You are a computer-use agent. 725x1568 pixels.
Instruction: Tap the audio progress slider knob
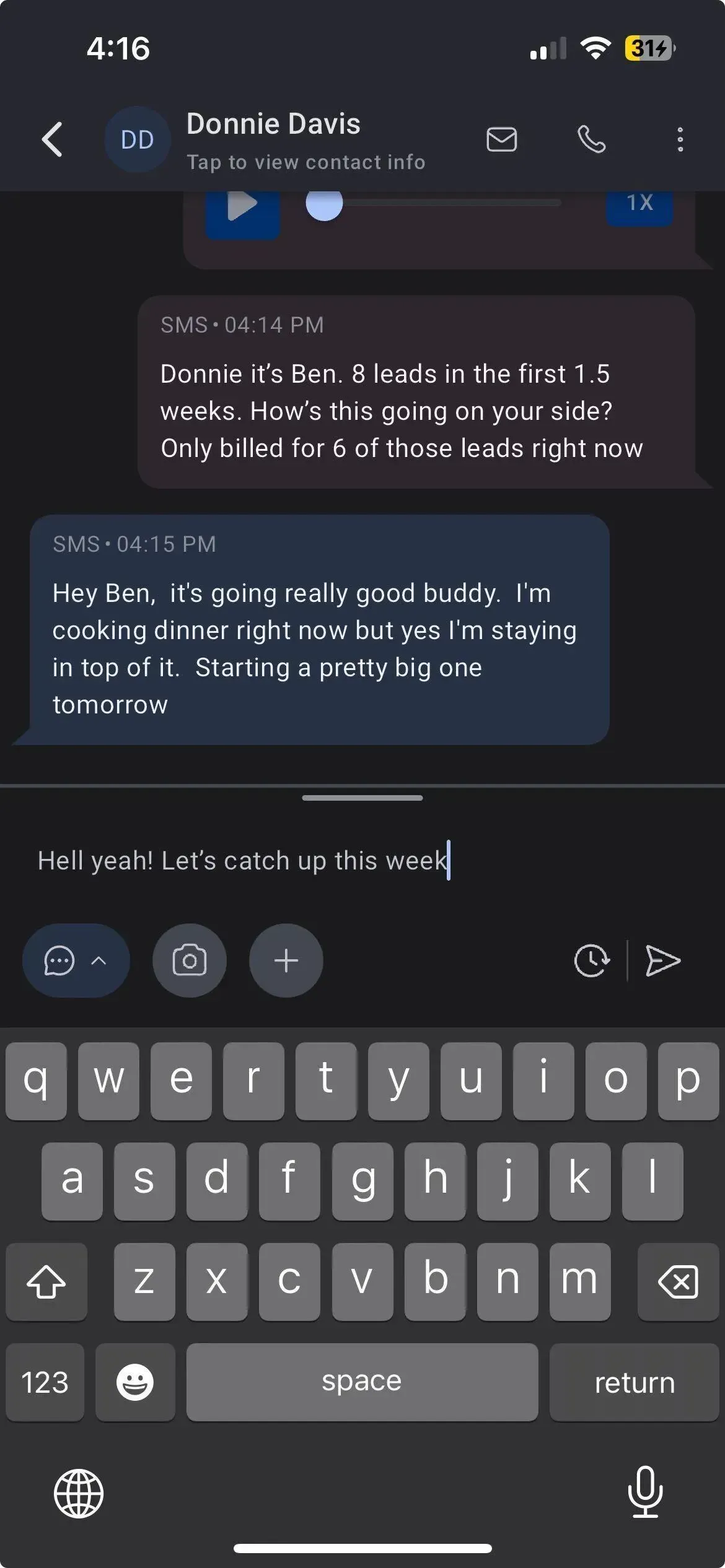[x=324, y=203]
